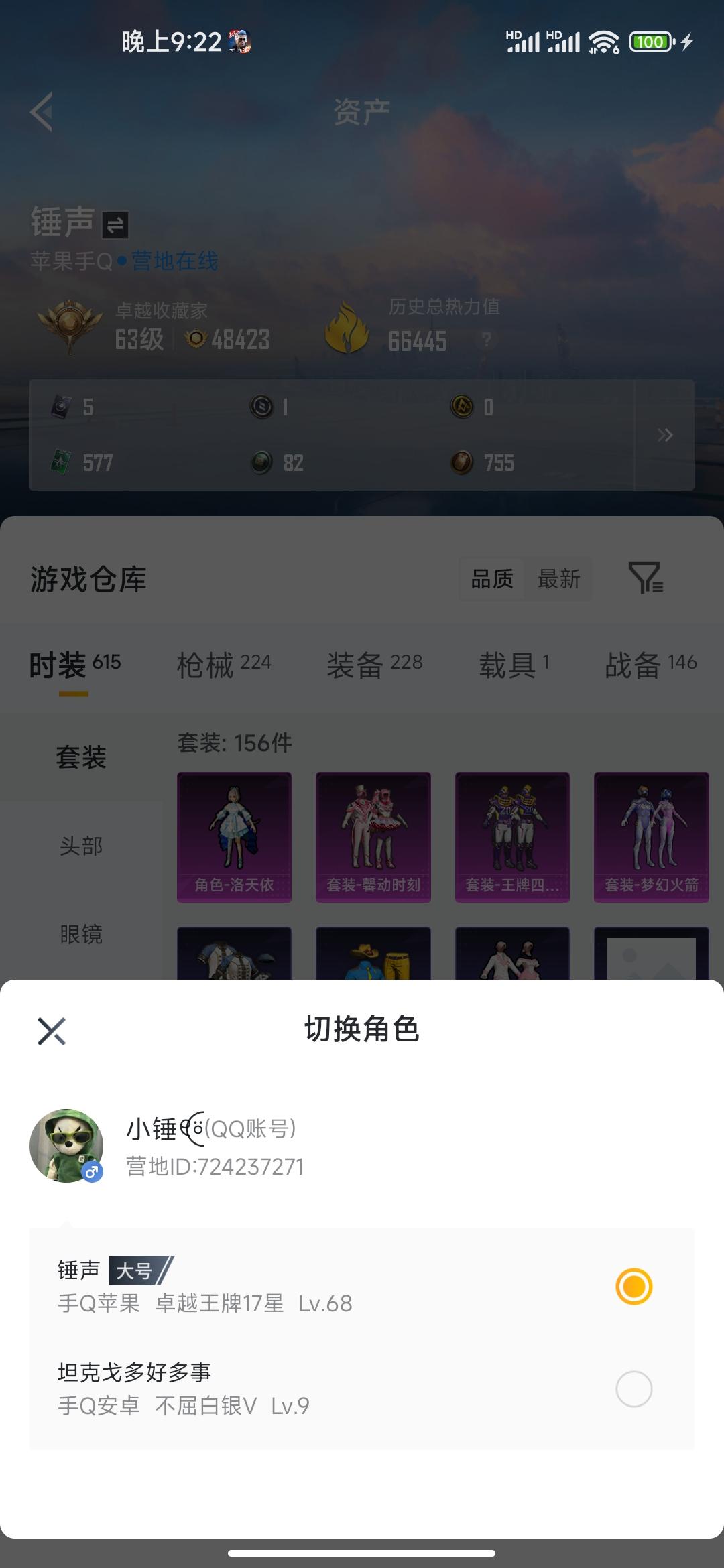Screen dimensions: 724x1568
Task: Open the back arrow on 资产 page
Action: click(x=42, y=111)
